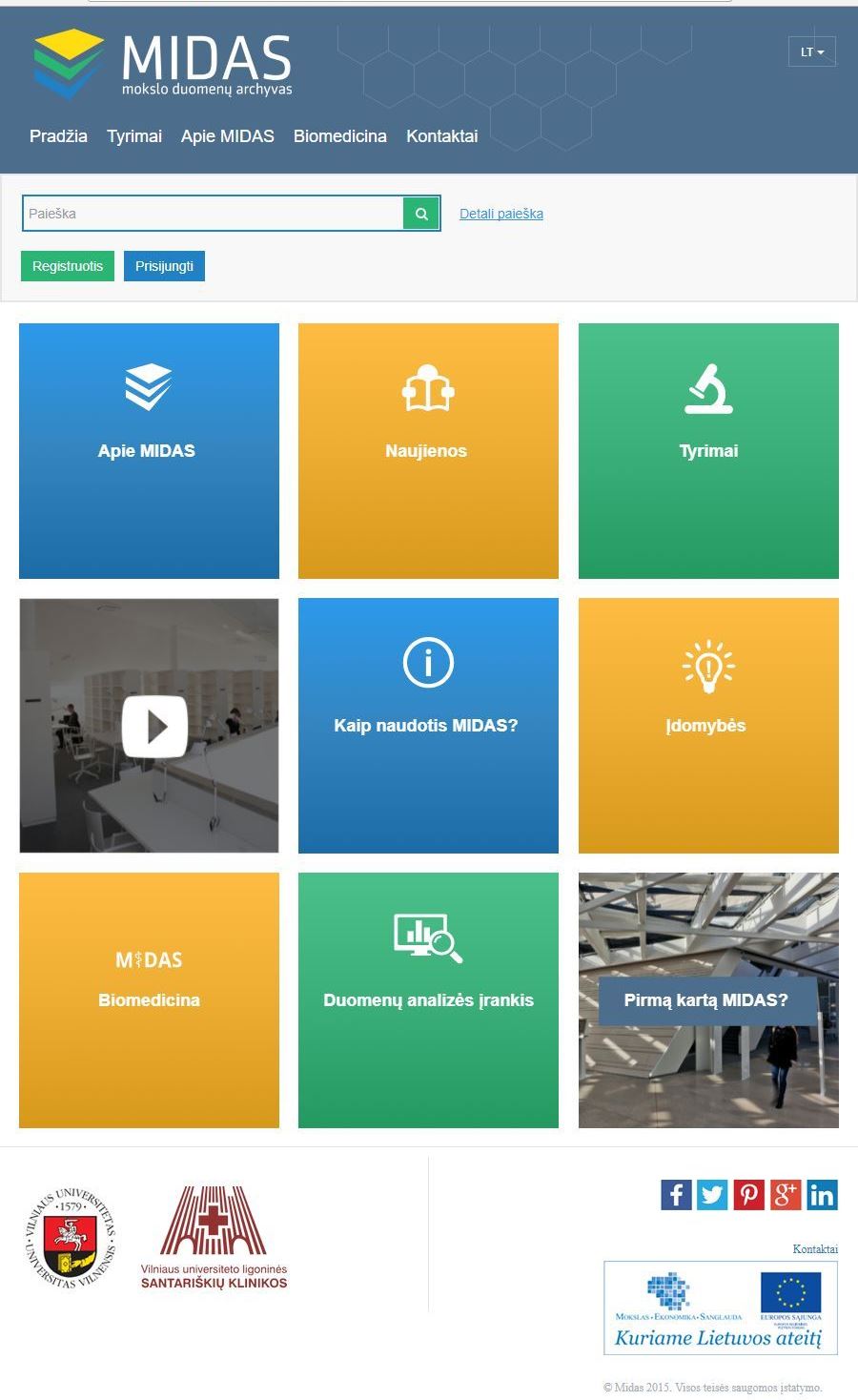Focus the Paieška search field

pos(213,214)
